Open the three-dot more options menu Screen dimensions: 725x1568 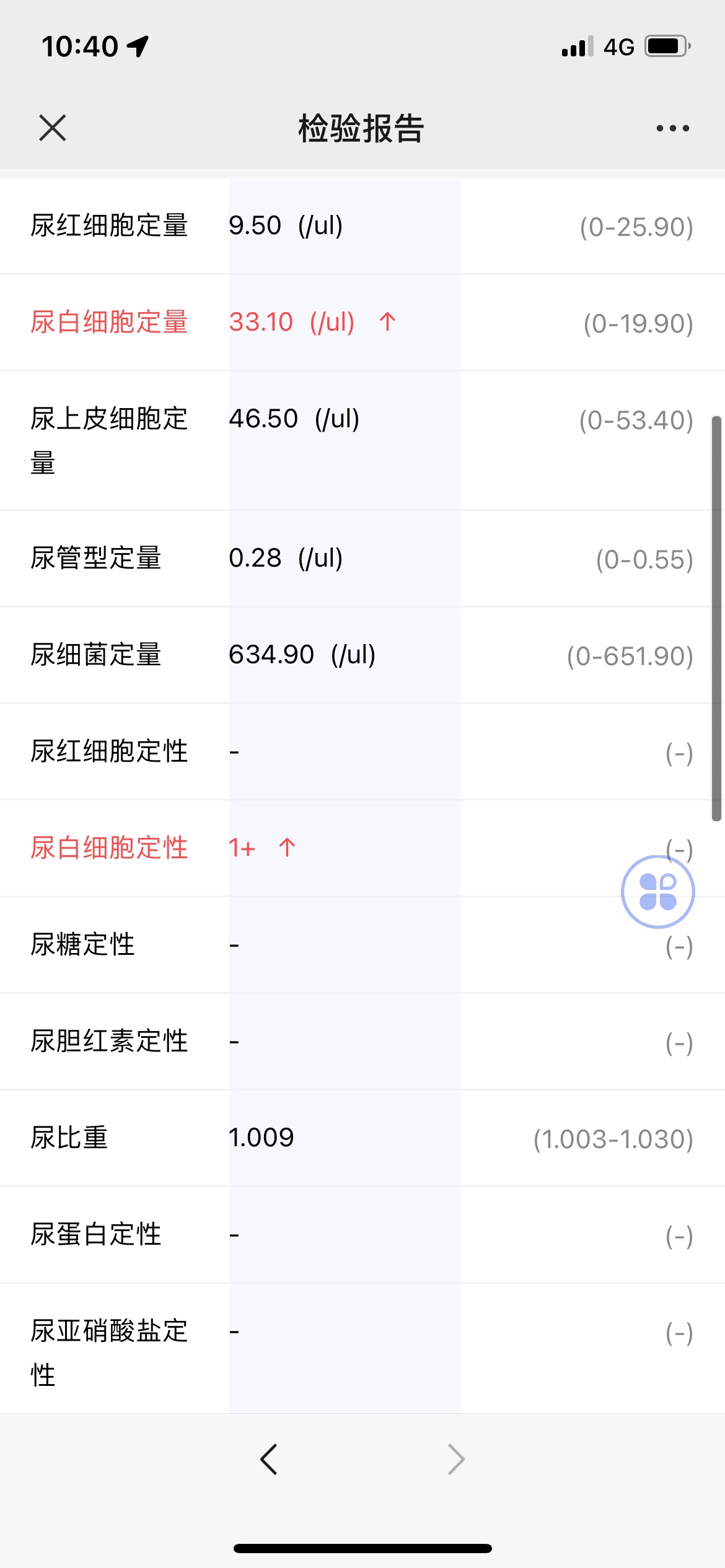point(672,128)
